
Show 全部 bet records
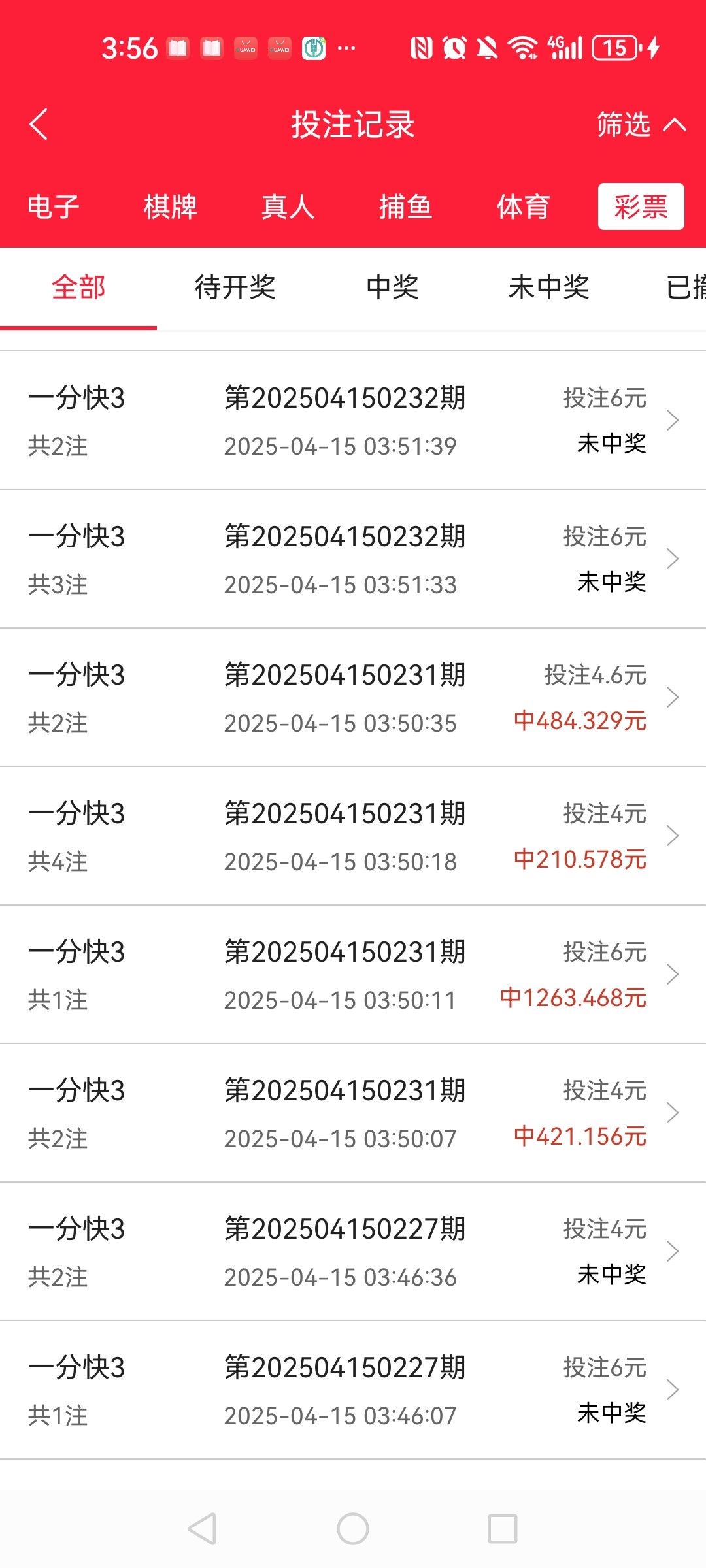coord(78,287)
